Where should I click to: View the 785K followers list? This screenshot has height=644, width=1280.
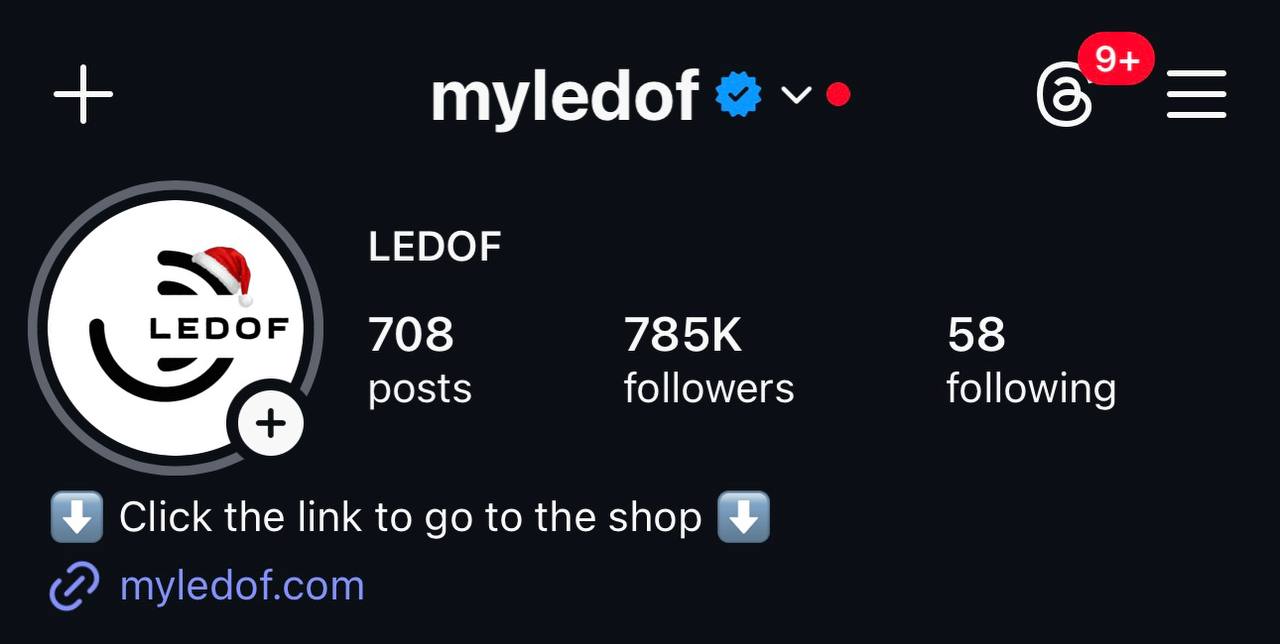[708, 360]
